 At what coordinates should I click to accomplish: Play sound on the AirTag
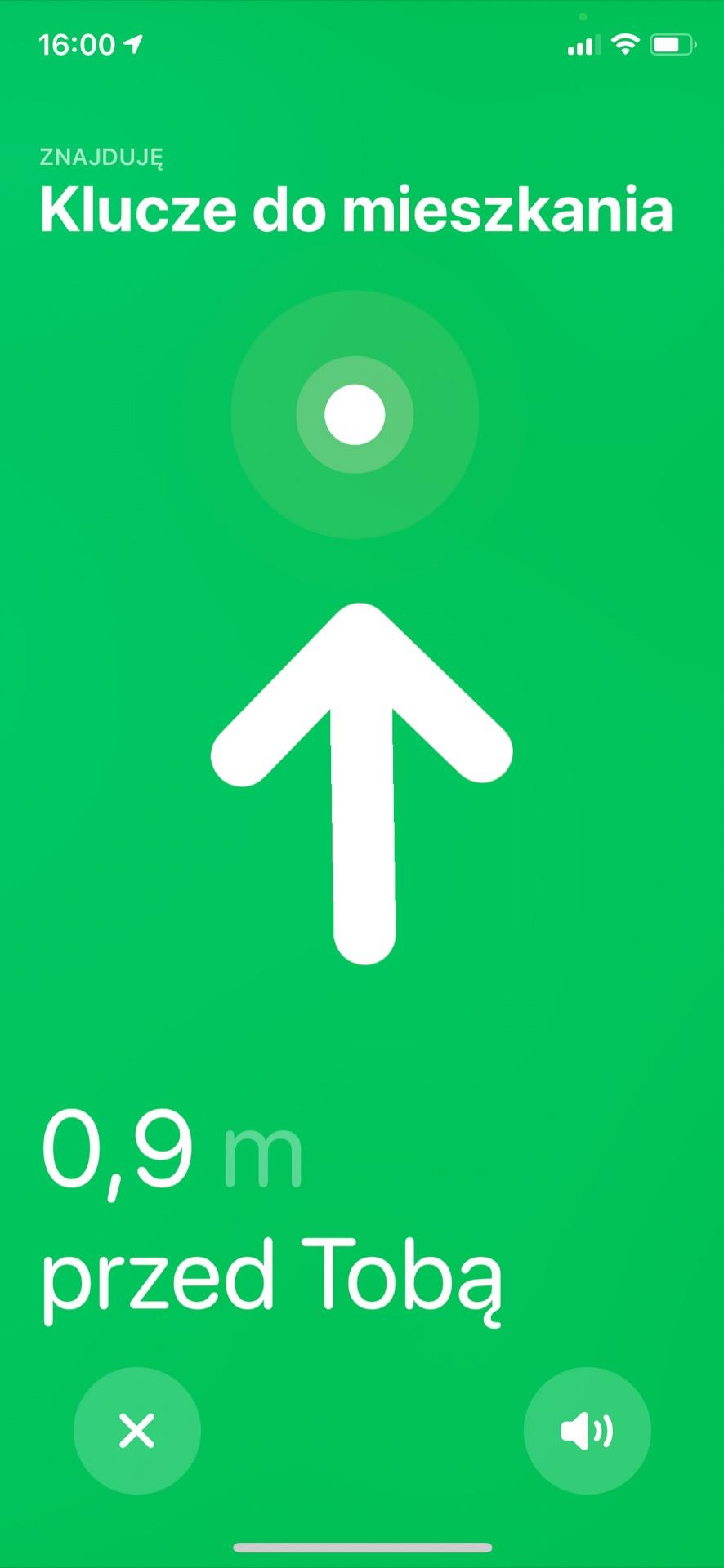[587, 1431]
